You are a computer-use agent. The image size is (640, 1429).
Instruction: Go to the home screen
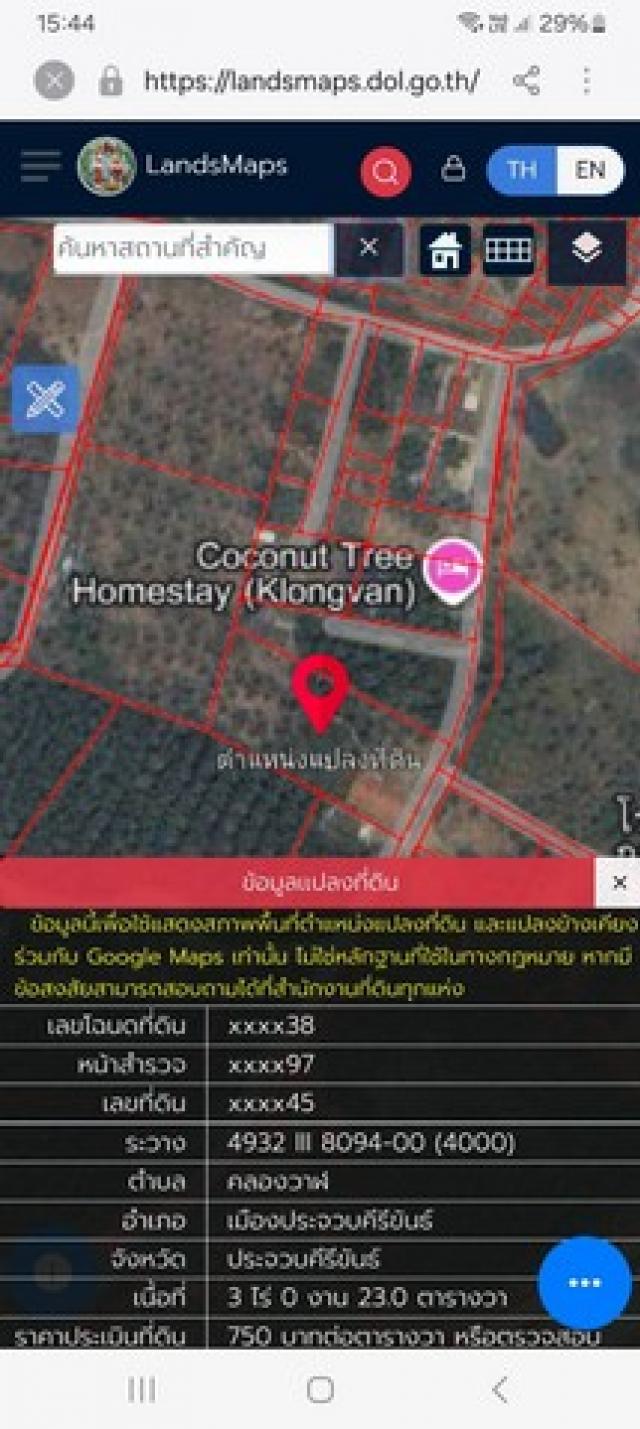[320, 1388]
